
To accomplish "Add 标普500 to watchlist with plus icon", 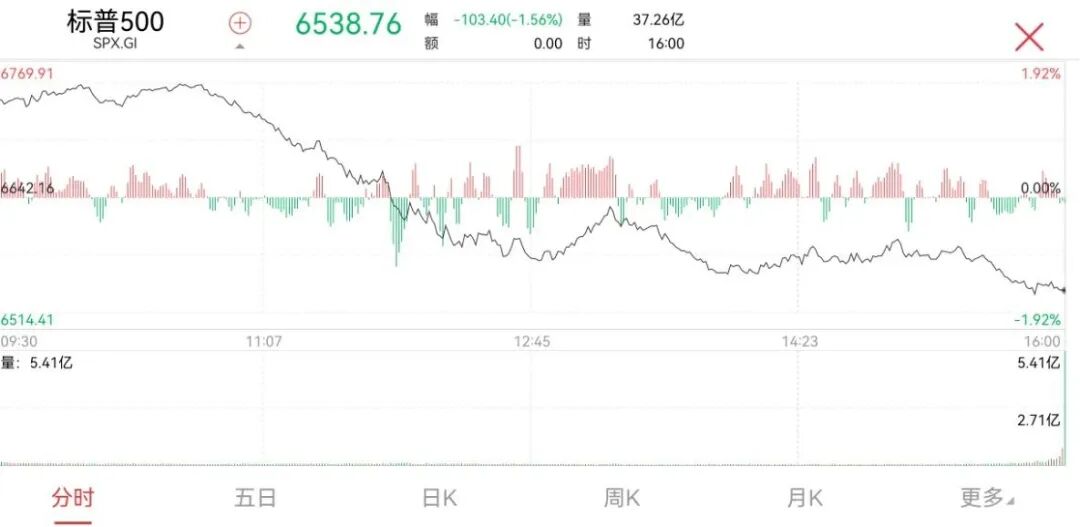I will click(240, 24).
